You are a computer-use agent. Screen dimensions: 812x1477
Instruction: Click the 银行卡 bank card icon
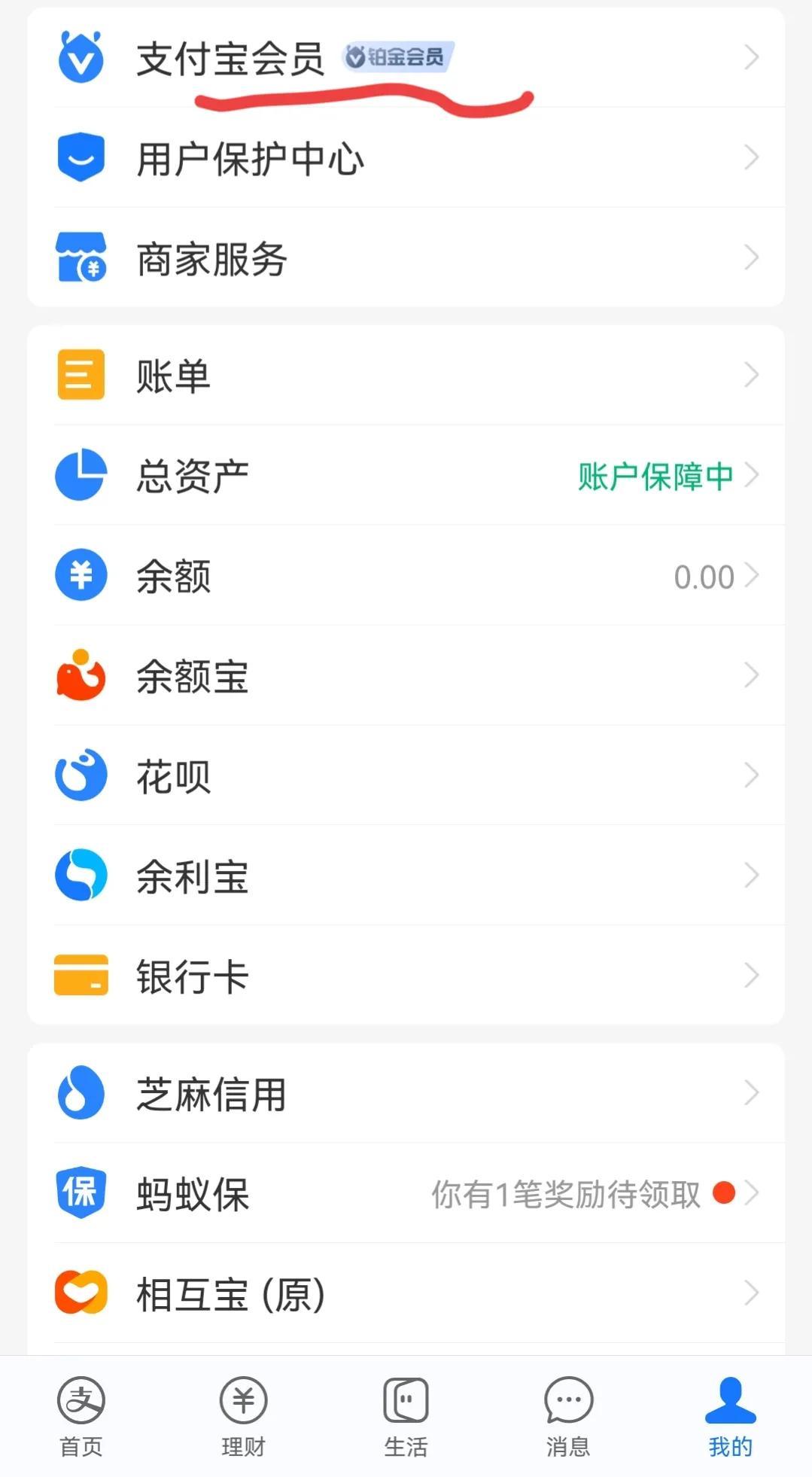[x=81, y=976]
